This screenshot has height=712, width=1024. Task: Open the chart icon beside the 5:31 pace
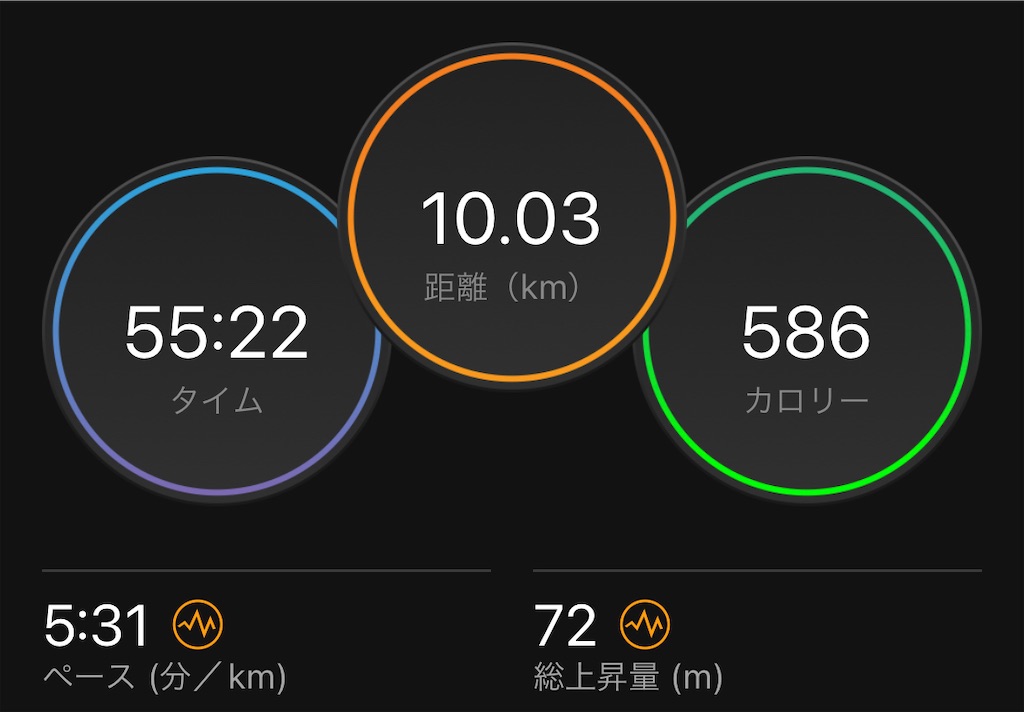point(198,624)
